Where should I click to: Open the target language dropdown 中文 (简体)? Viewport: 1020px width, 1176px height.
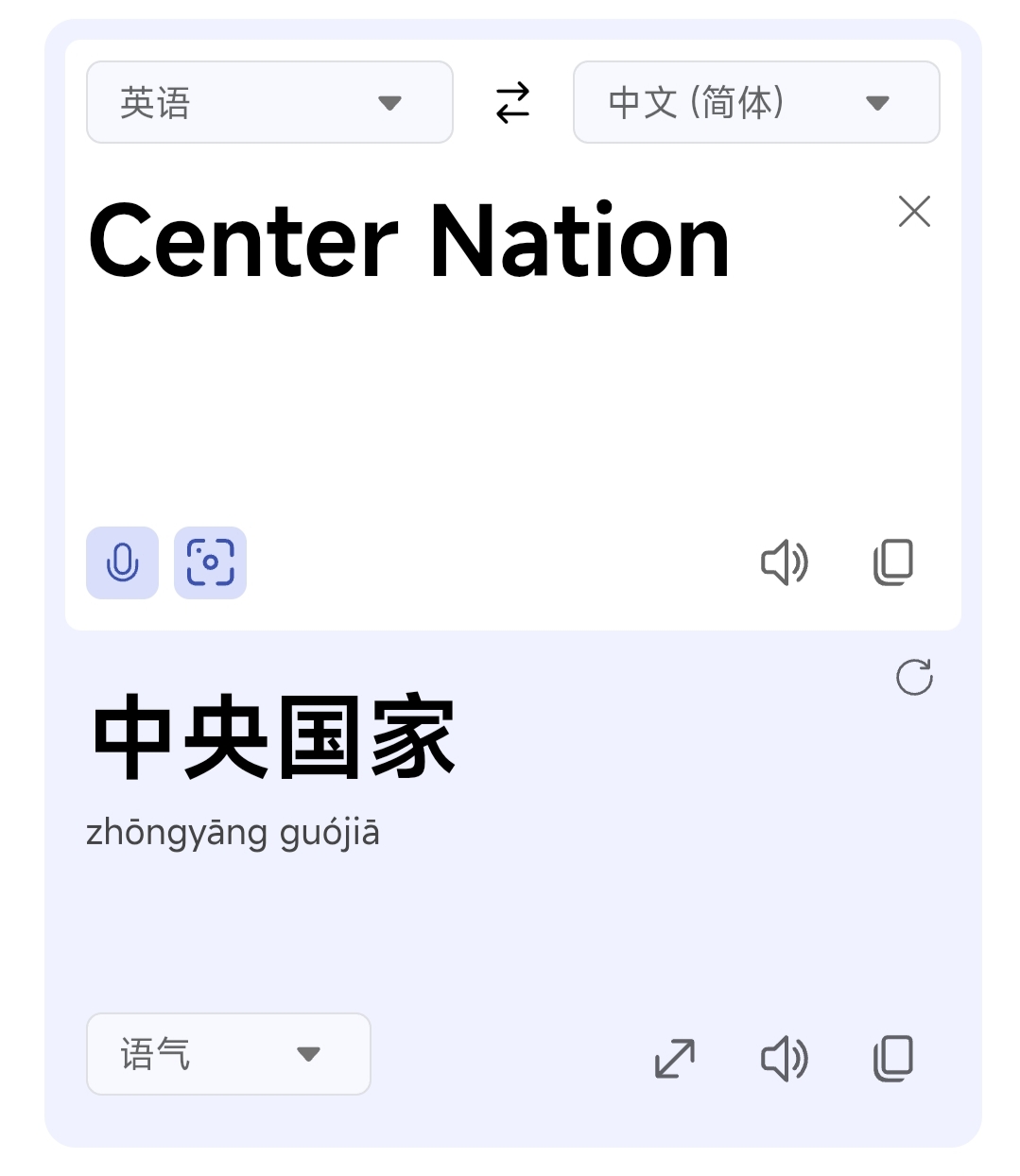click(x=756, y=102)
